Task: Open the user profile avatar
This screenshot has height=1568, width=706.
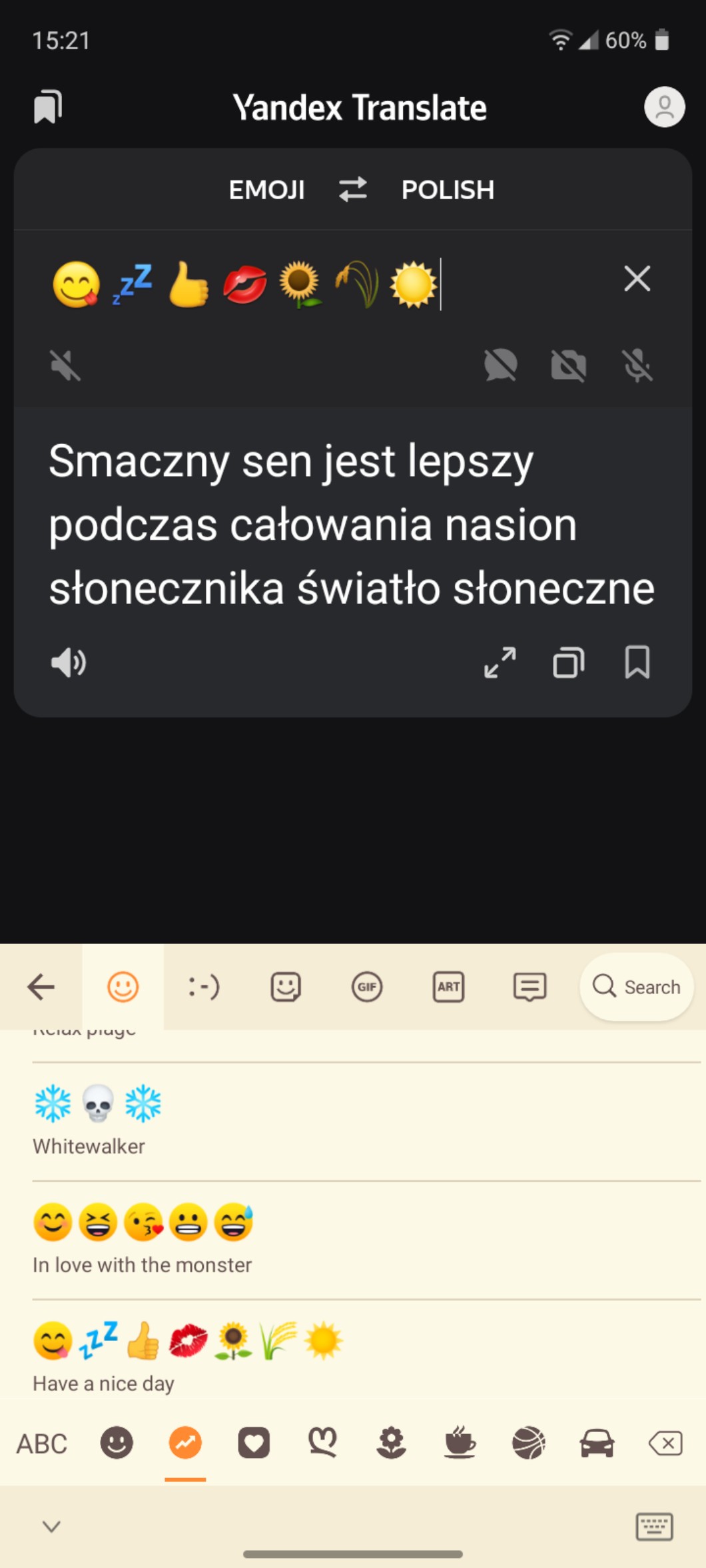Action: [x=663, y=107]
